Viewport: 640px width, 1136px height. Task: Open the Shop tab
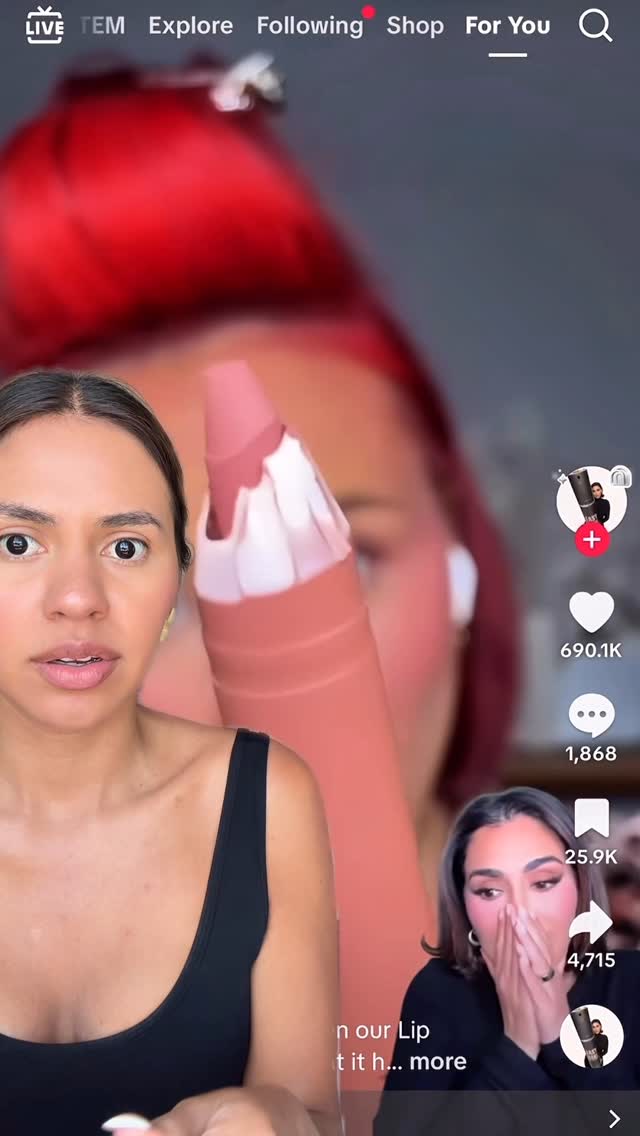click(415, 26)
